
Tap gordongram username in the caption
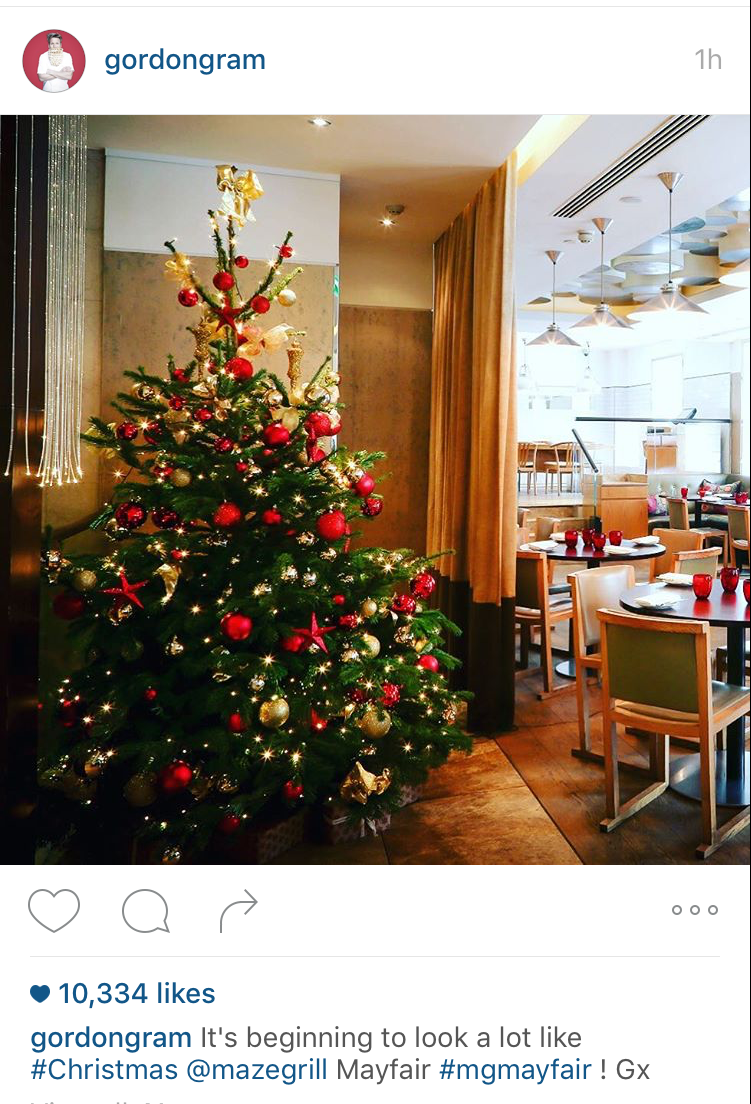111,1037
